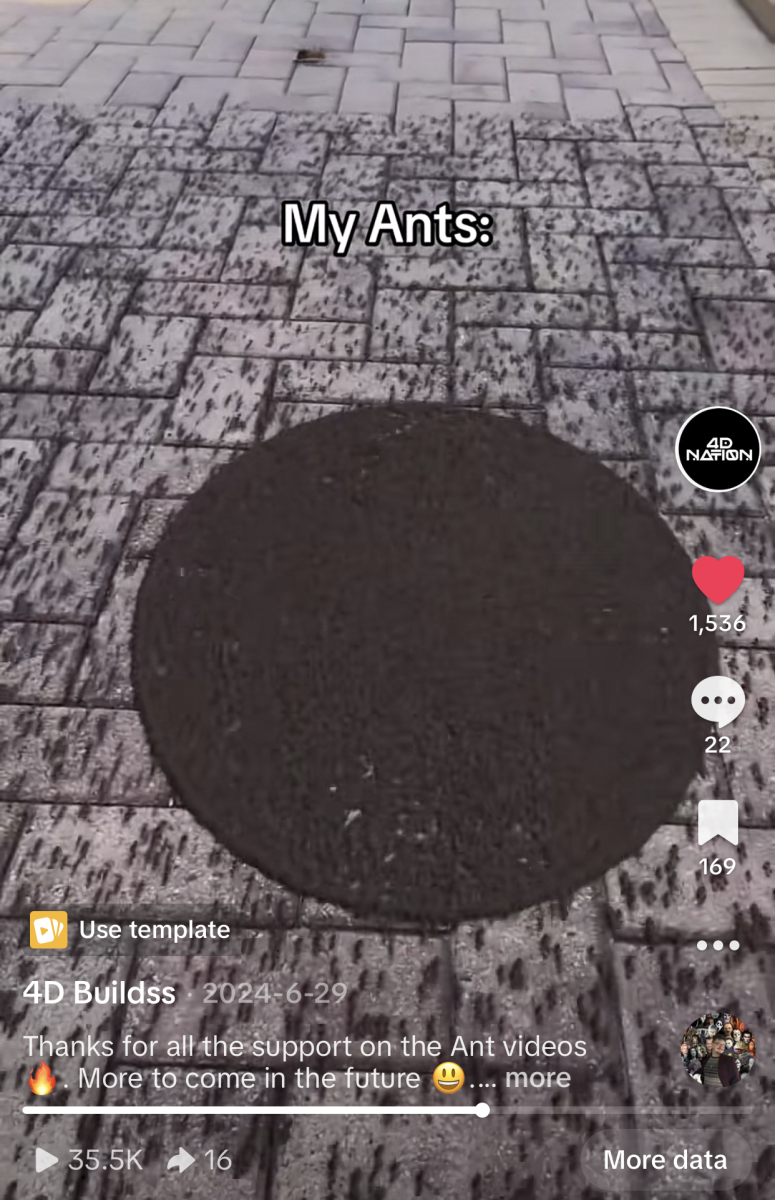Tap the Use template button
This screenshot has width=775, height=1200.
pyautogui.click(x=131, y=930)
